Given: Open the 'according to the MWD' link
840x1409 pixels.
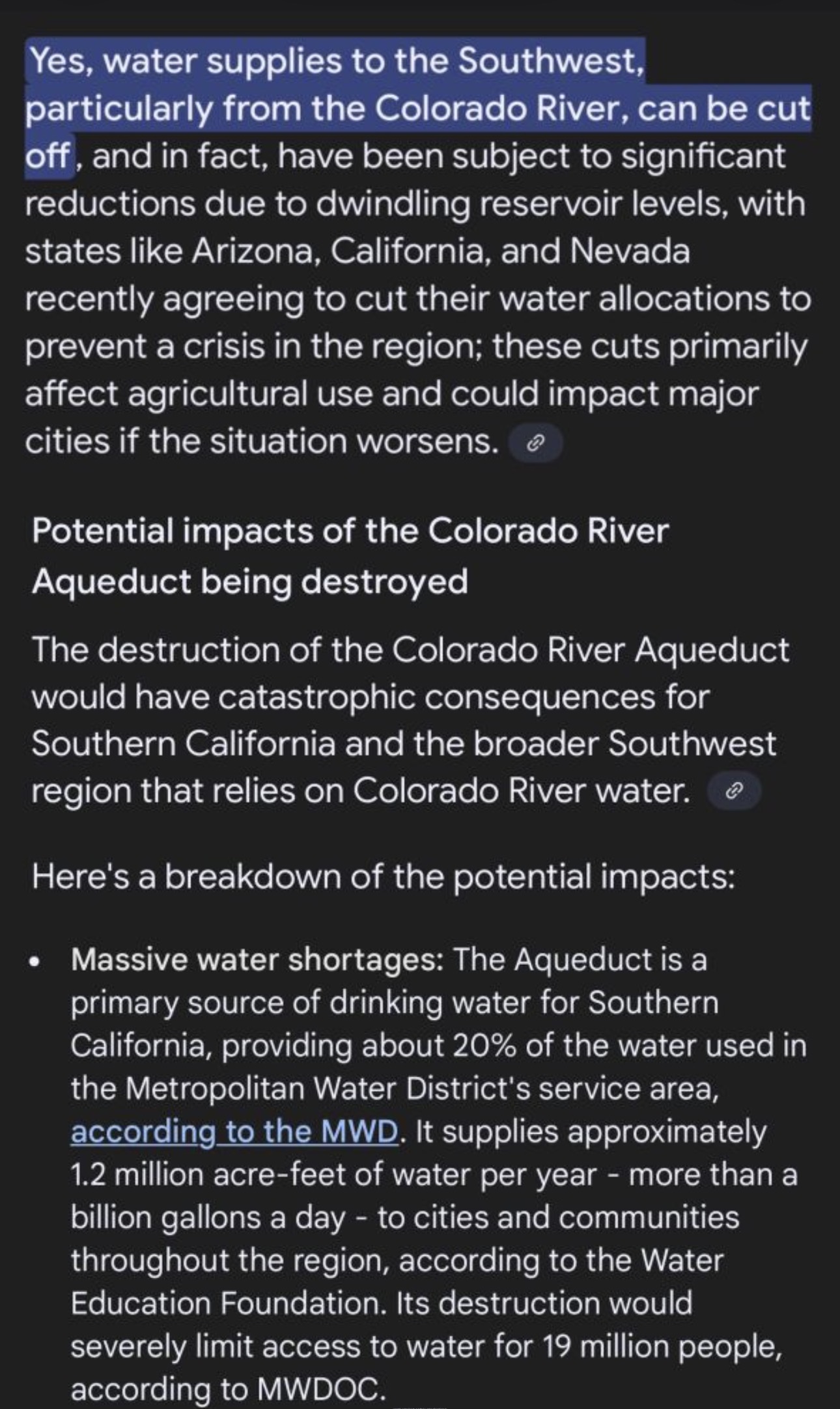Looking at the screenshot, I should [x=234, y=1132].
